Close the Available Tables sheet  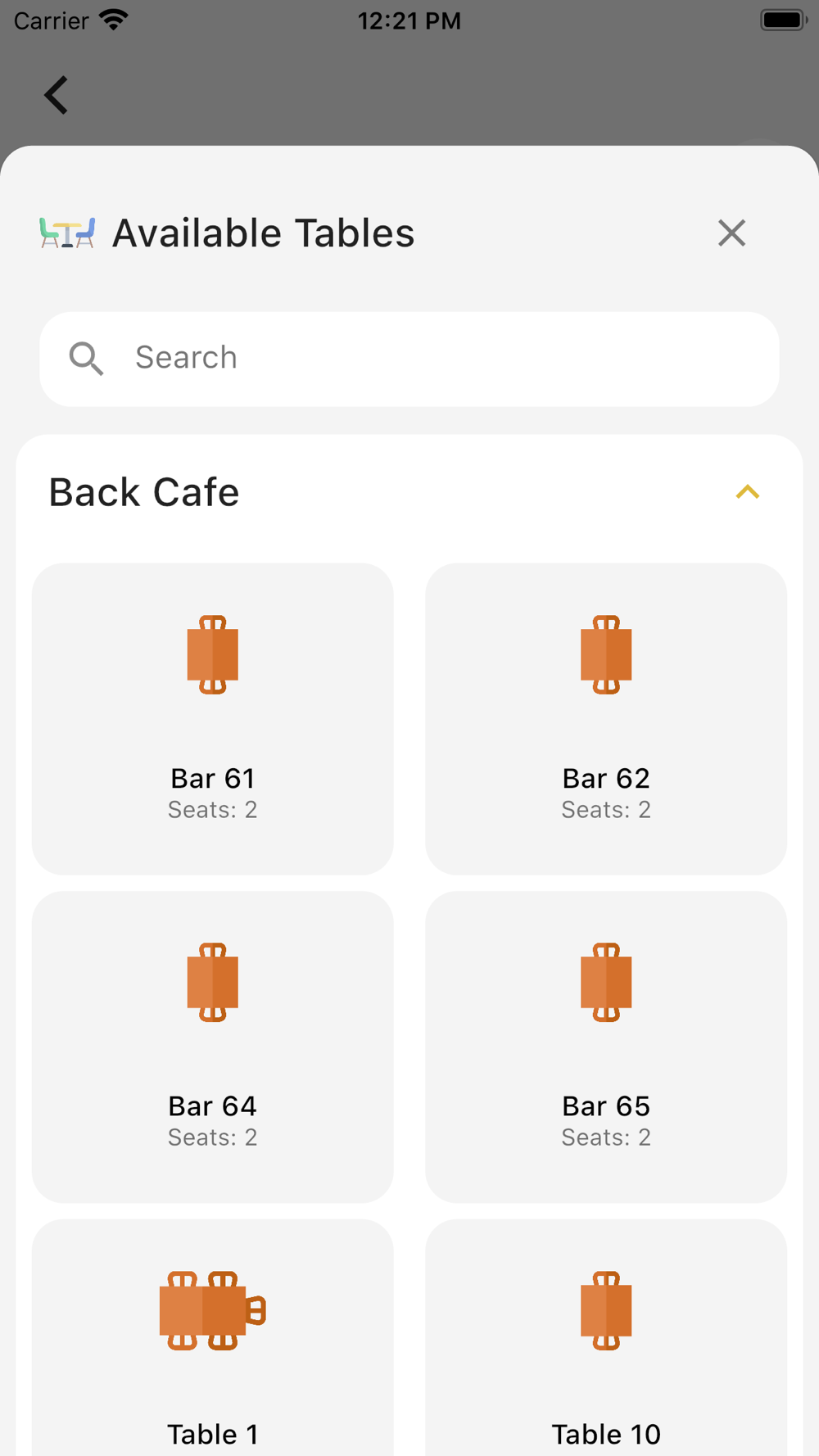731,233
